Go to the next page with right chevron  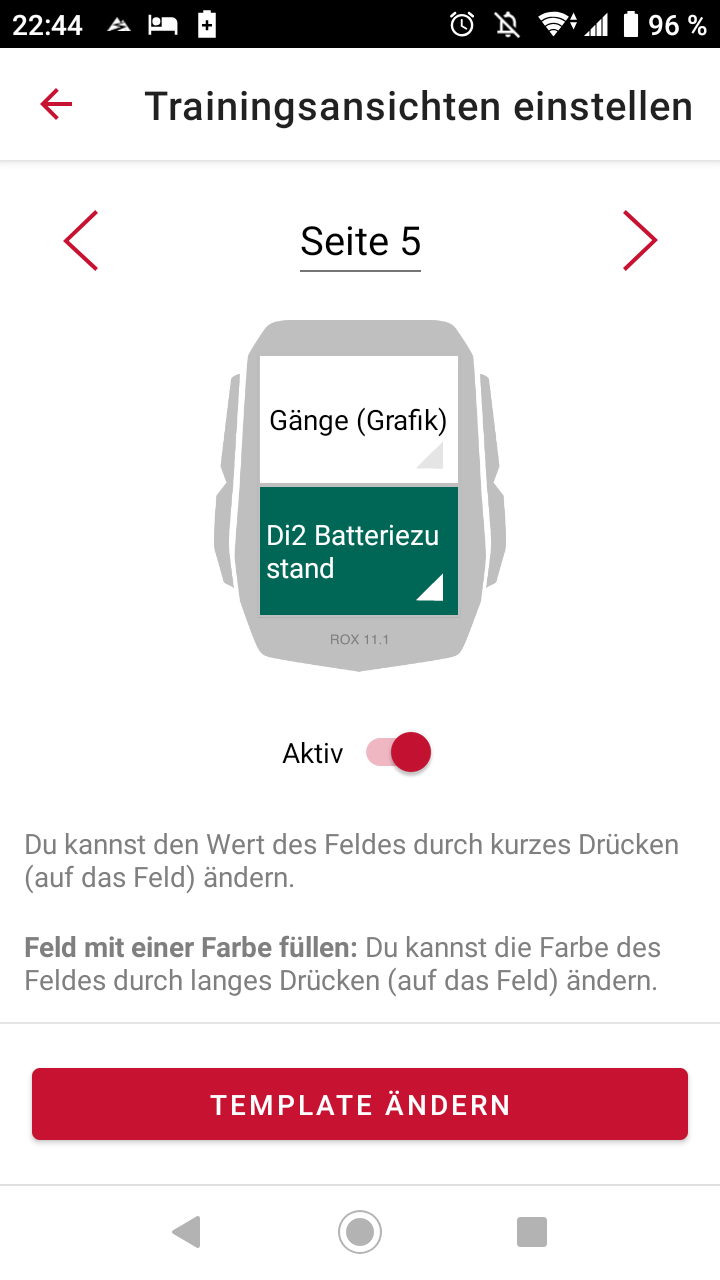tap(639, 241)
